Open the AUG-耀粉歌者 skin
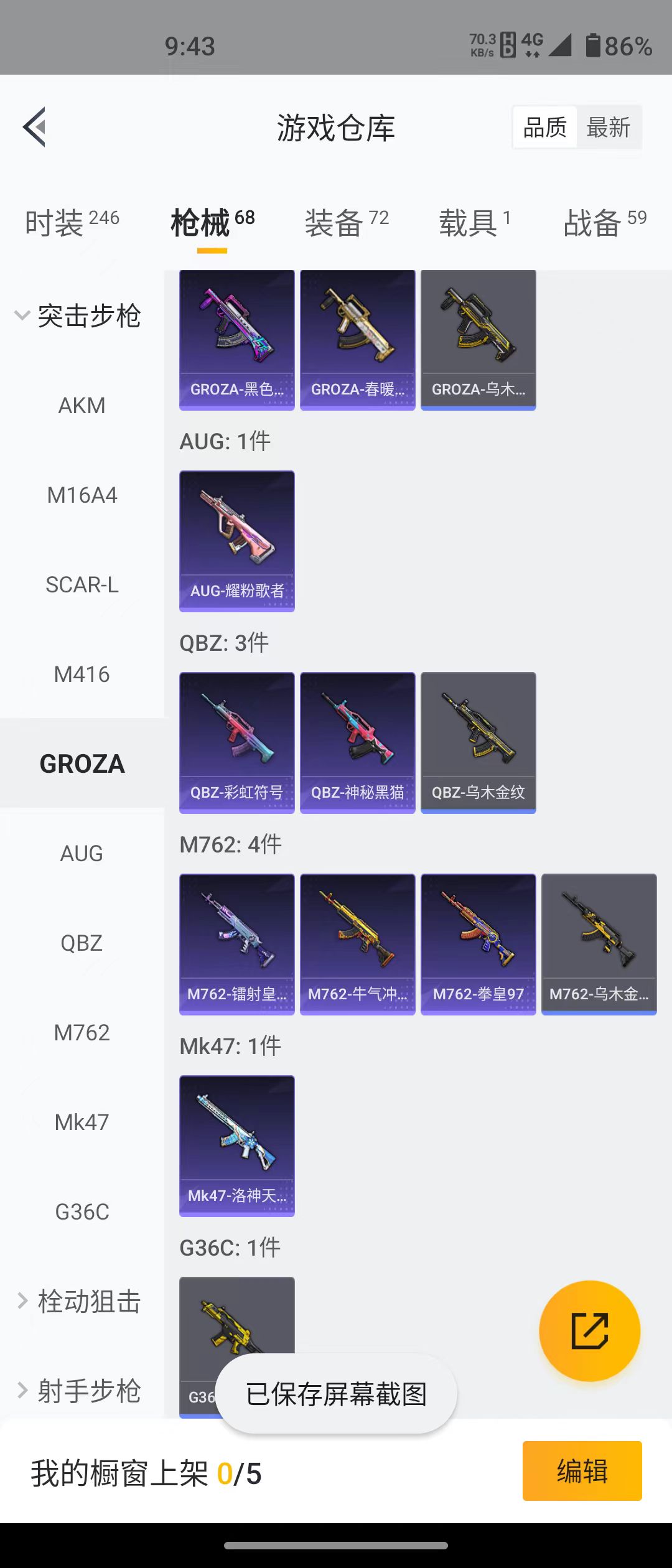672x1568 pixels. click(236, 541)
